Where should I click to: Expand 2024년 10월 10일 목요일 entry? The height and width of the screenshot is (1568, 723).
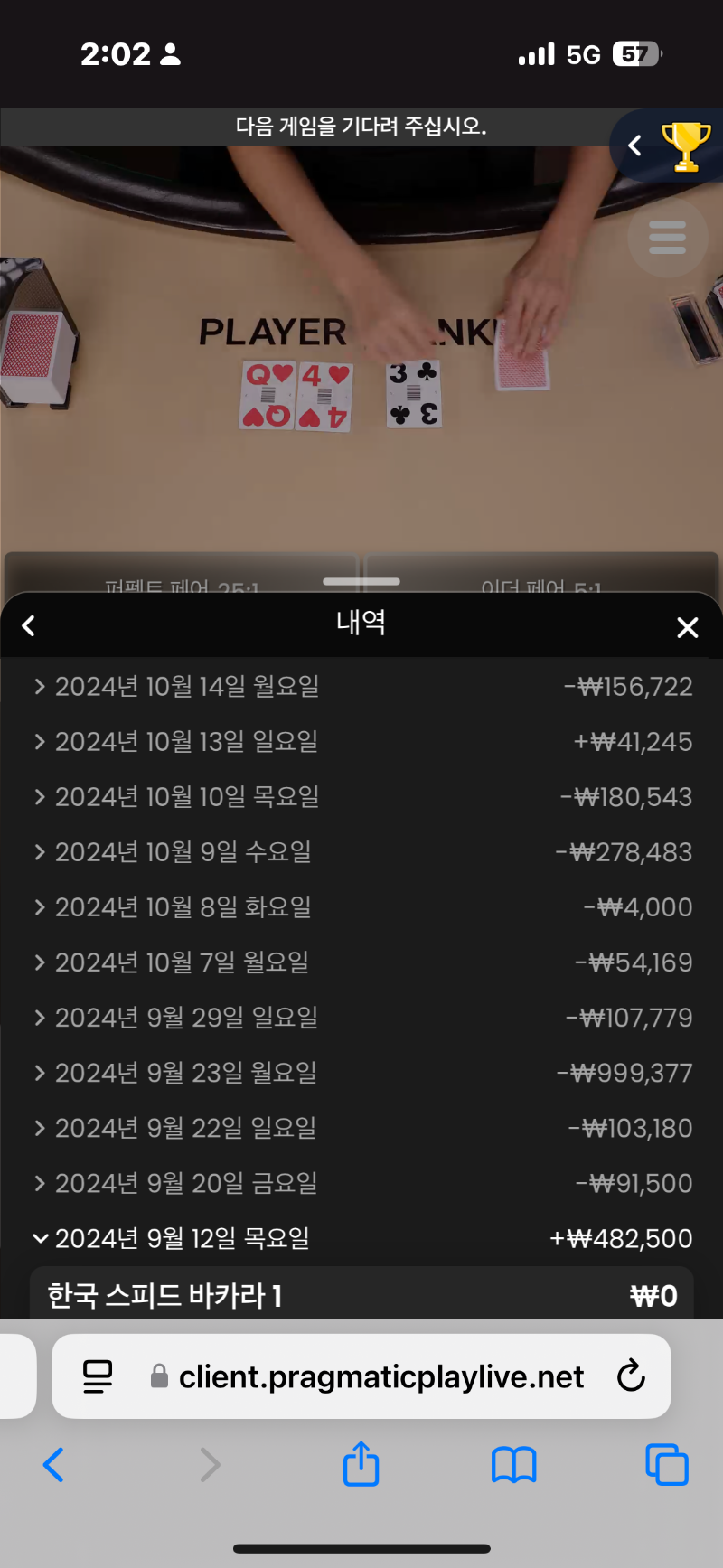click(x=361, y=797)
